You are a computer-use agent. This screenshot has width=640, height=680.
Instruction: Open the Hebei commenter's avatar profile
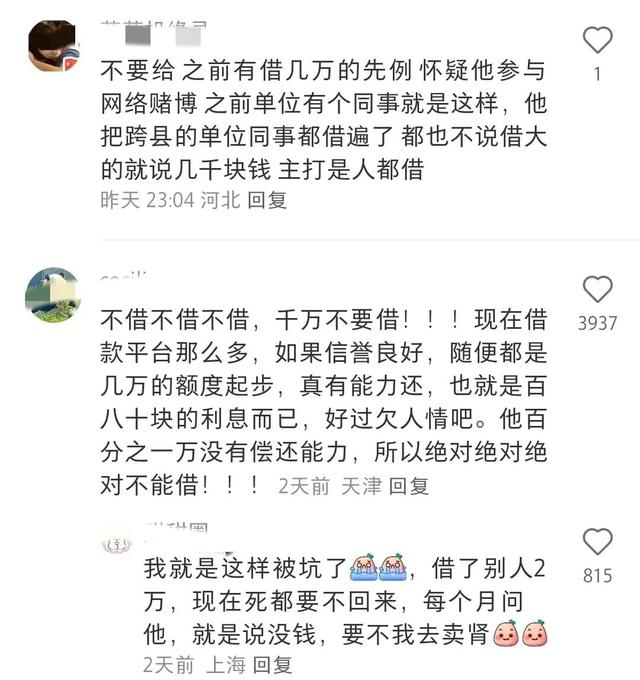53,46
